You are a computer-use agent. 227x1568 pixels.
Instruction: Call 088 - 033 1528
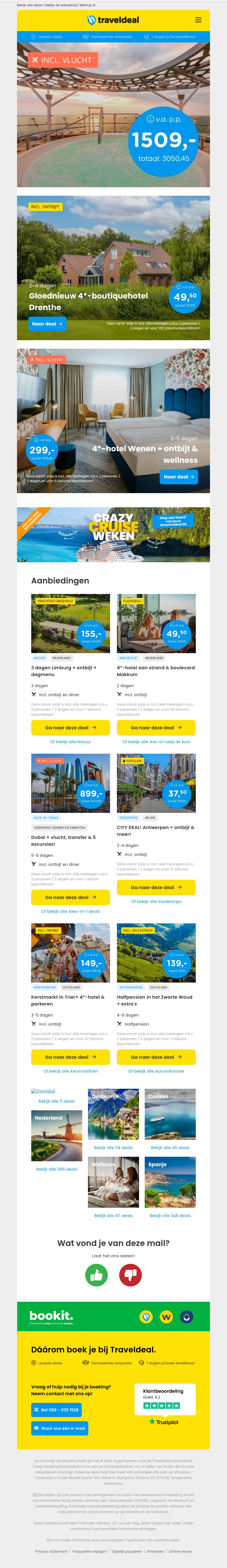click(56, 1410)
